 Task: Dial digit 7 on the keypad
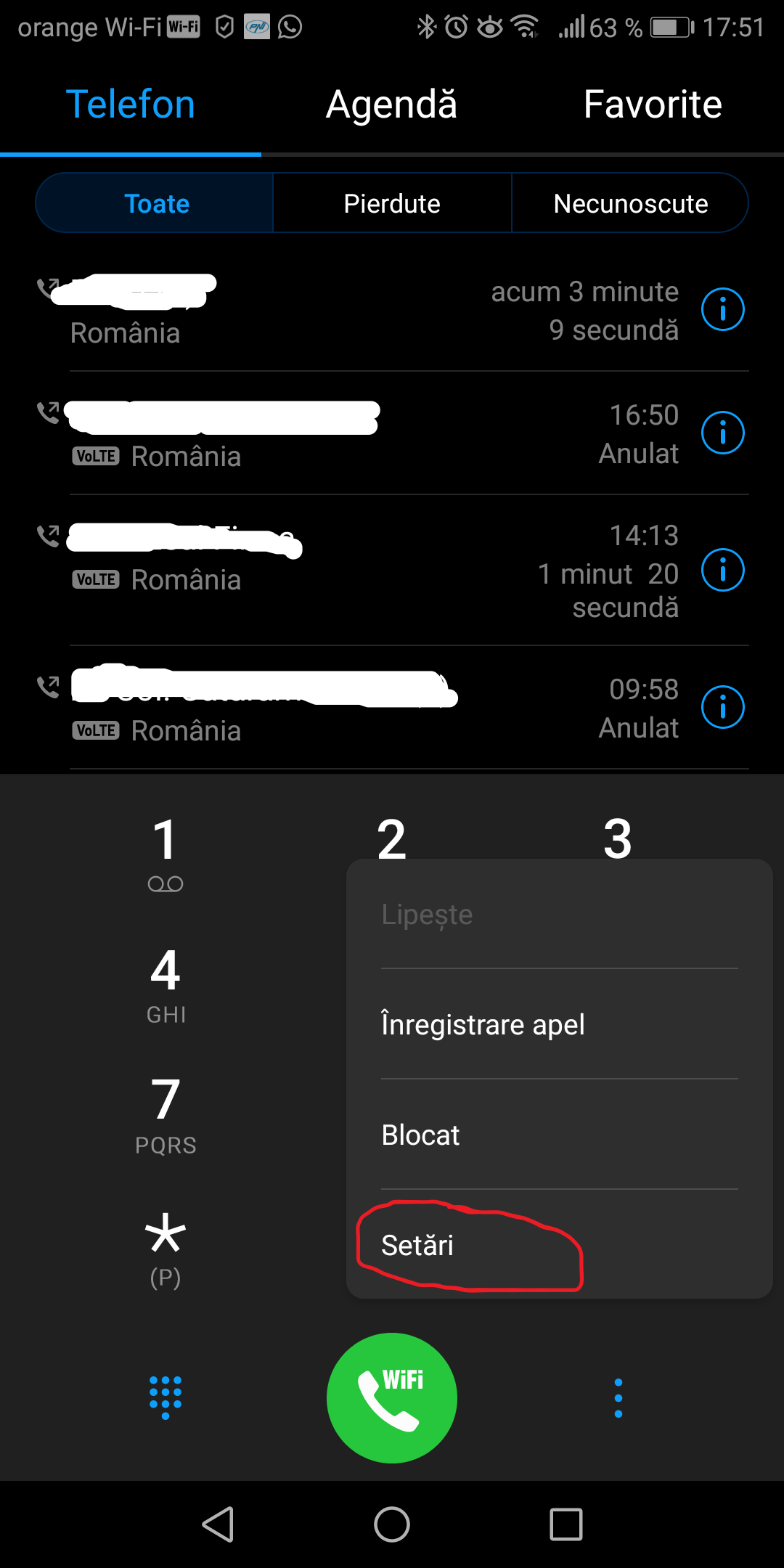pos(166,1114)
